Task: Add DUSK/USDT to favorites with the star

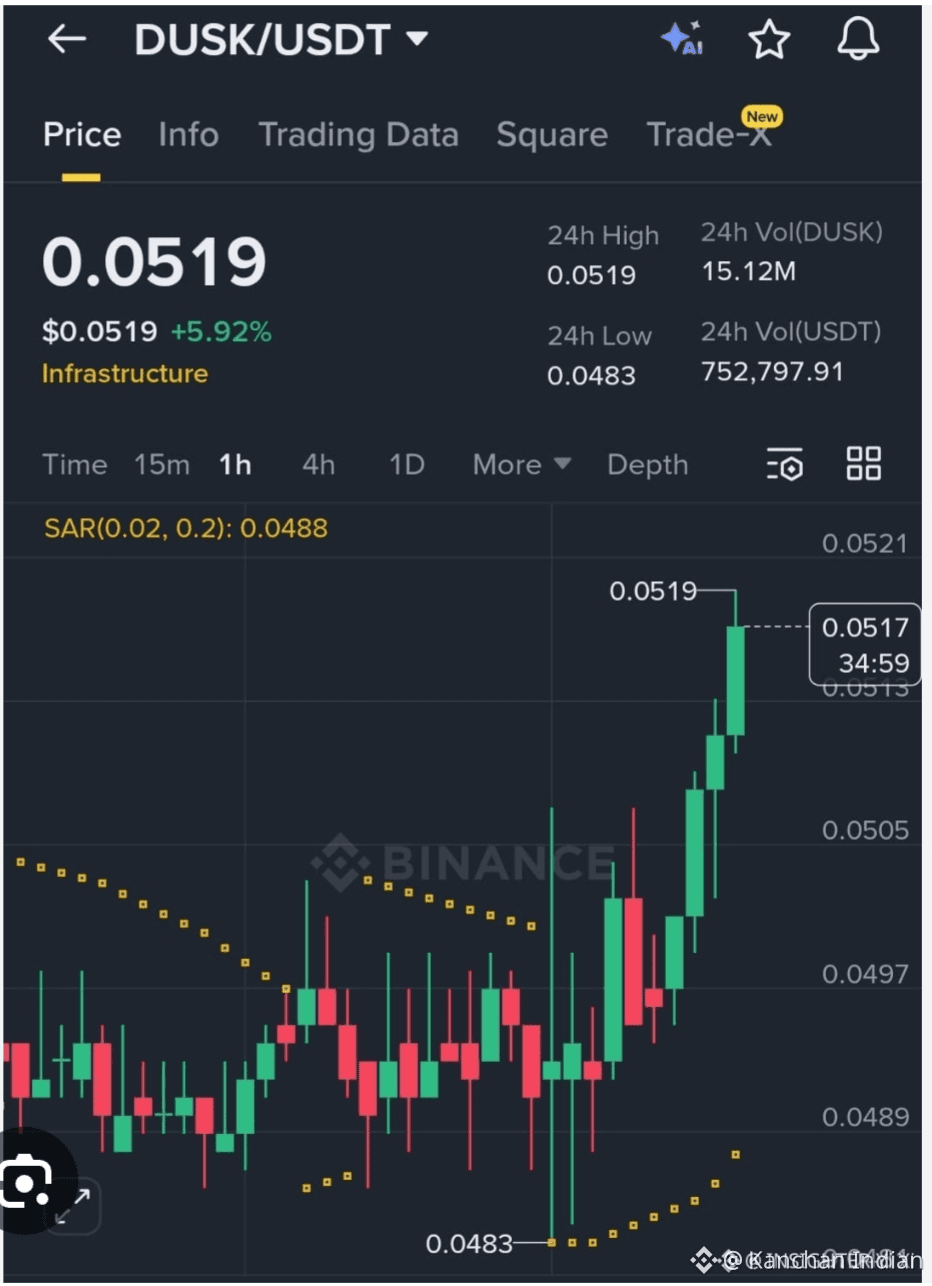Action: [x=769, y=40]
